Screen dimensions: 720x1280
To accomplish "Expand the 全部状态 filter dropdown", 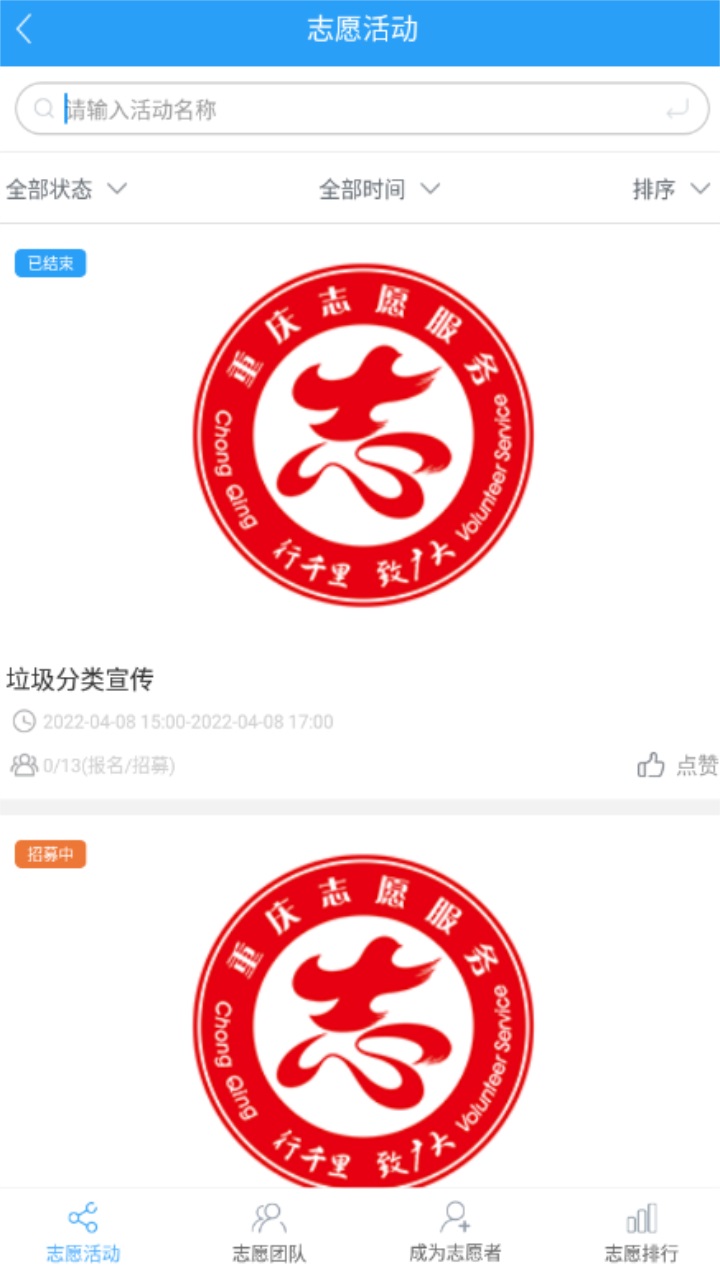I will coord(67,189).
